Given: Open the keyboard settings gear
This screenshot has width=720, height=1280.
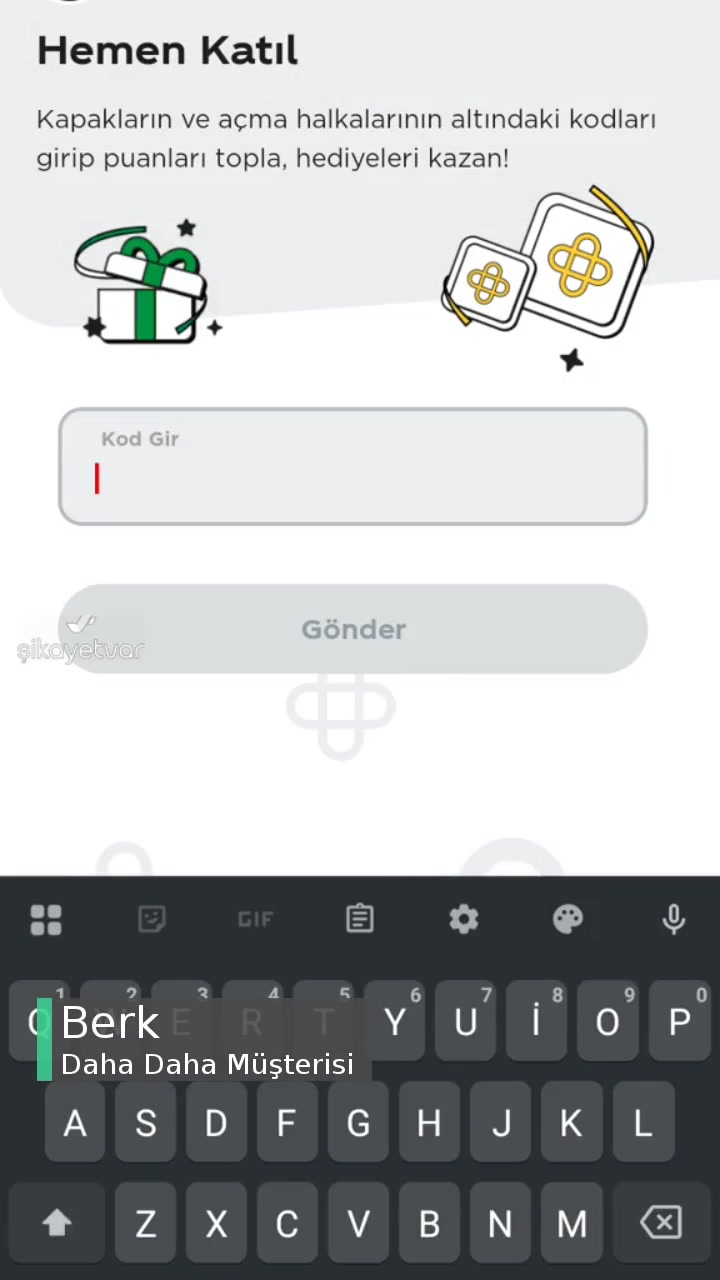Looking at the screenshot, I should pyautogui.click(x=463, y=919).
